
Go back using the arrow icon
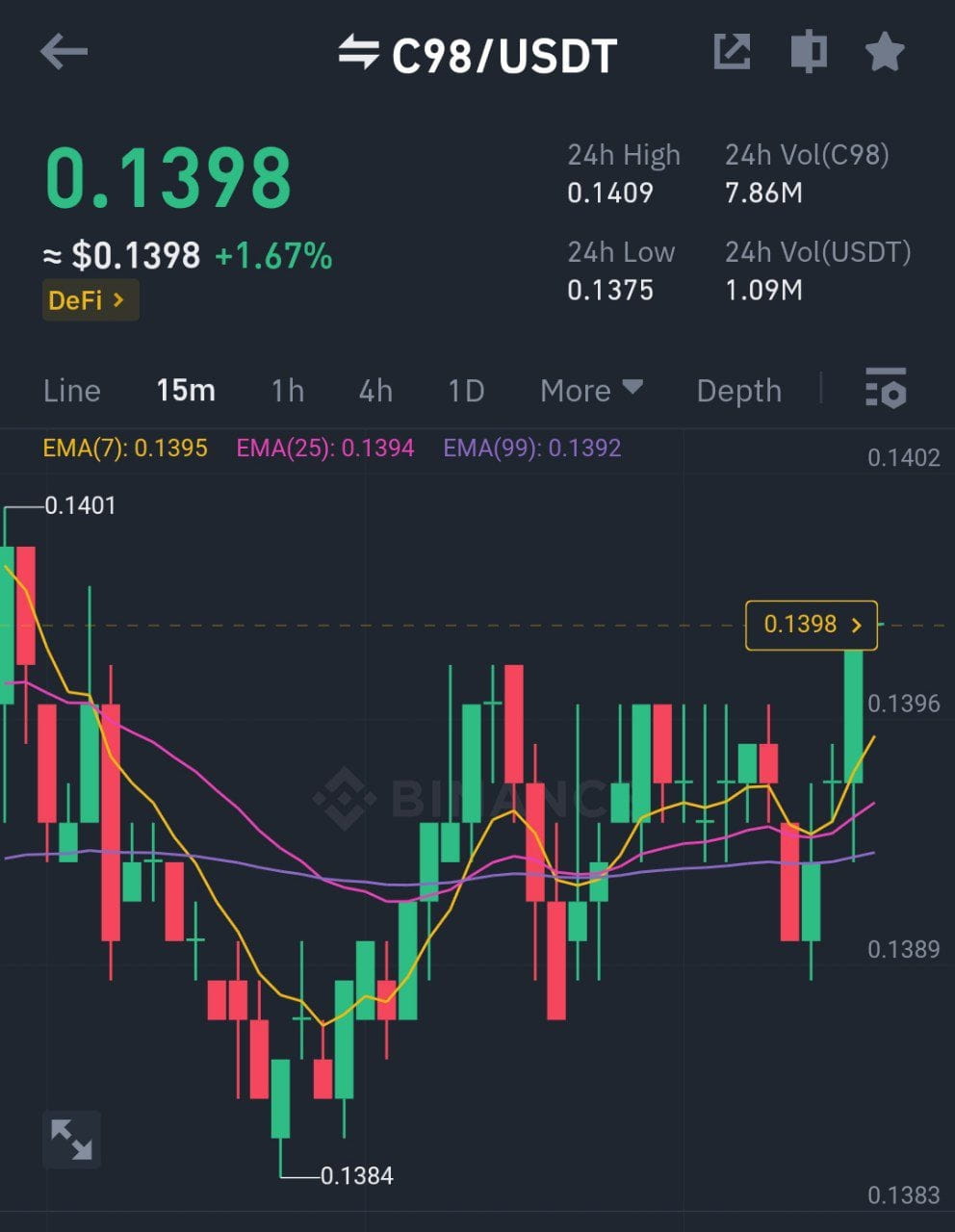click(x=64, y=52)
